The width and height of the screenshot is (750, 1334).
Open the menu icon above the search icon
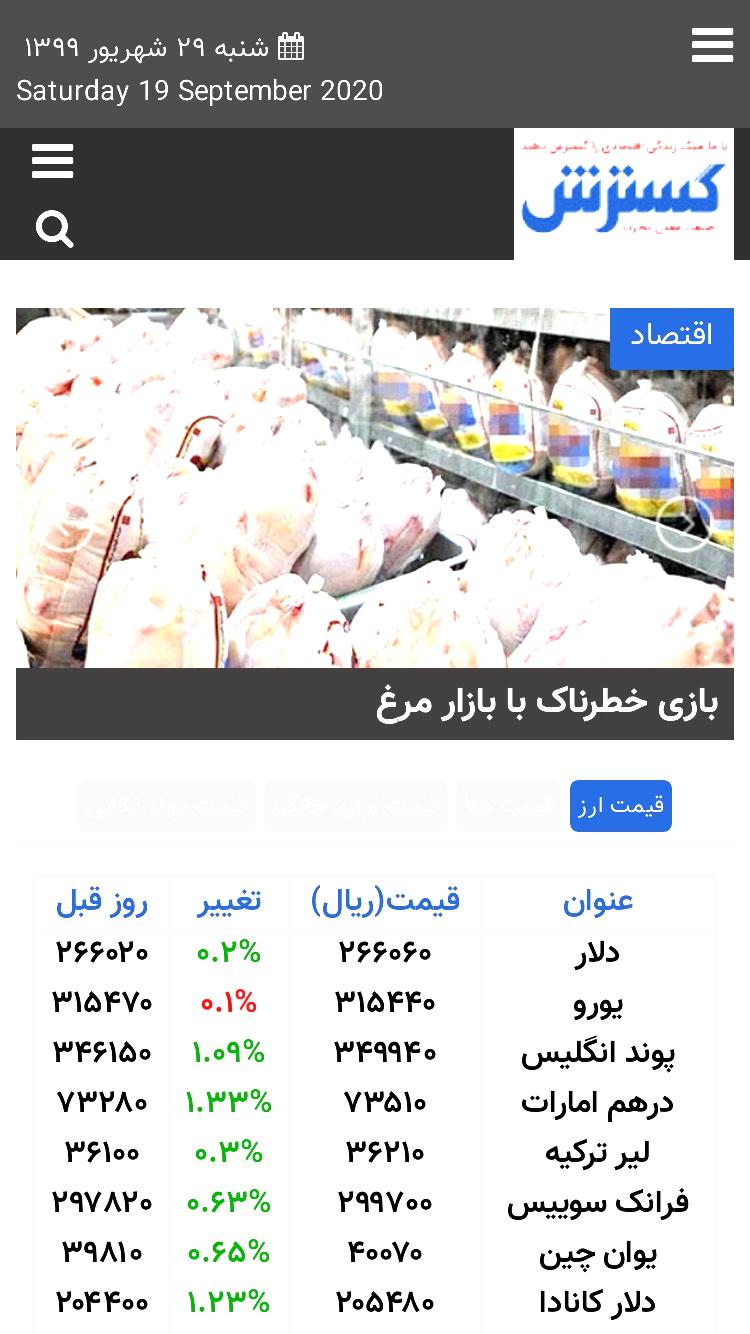pos(52,161)
